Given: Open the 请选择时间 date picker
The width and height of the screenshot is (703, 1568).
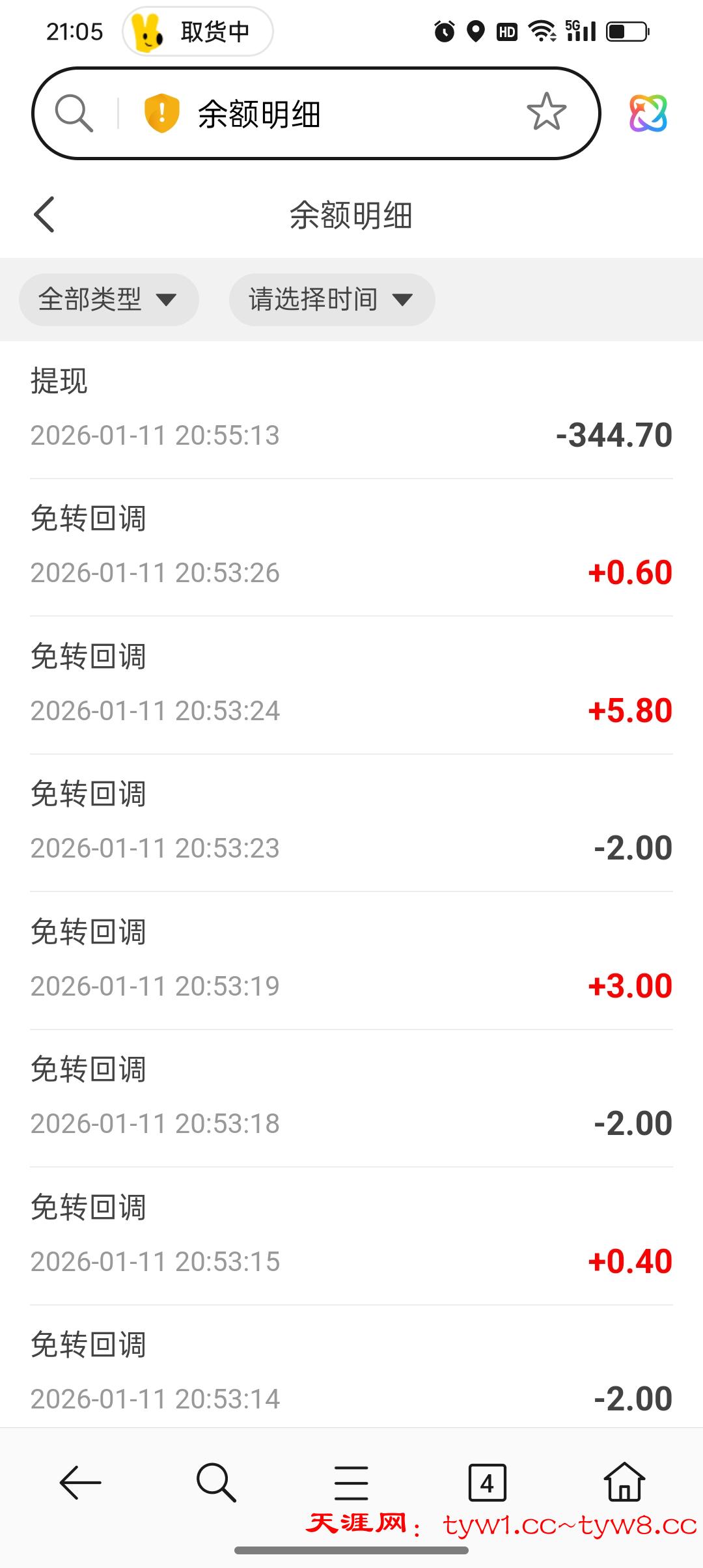Looking at the screenshot, I should pyautogui.click(x=331, y=300).
